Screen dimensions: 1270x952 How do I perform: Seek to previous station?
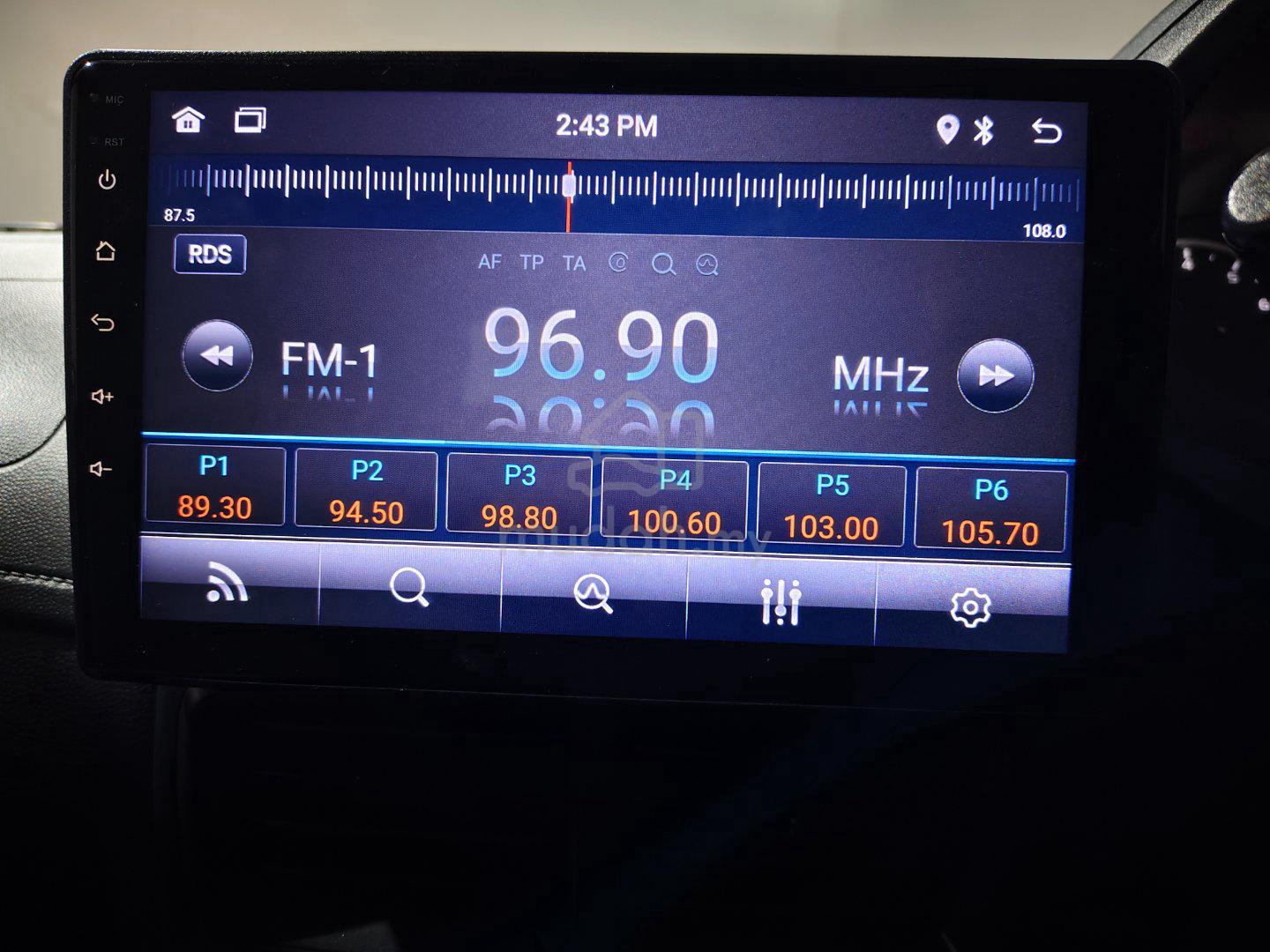[217, 355]
